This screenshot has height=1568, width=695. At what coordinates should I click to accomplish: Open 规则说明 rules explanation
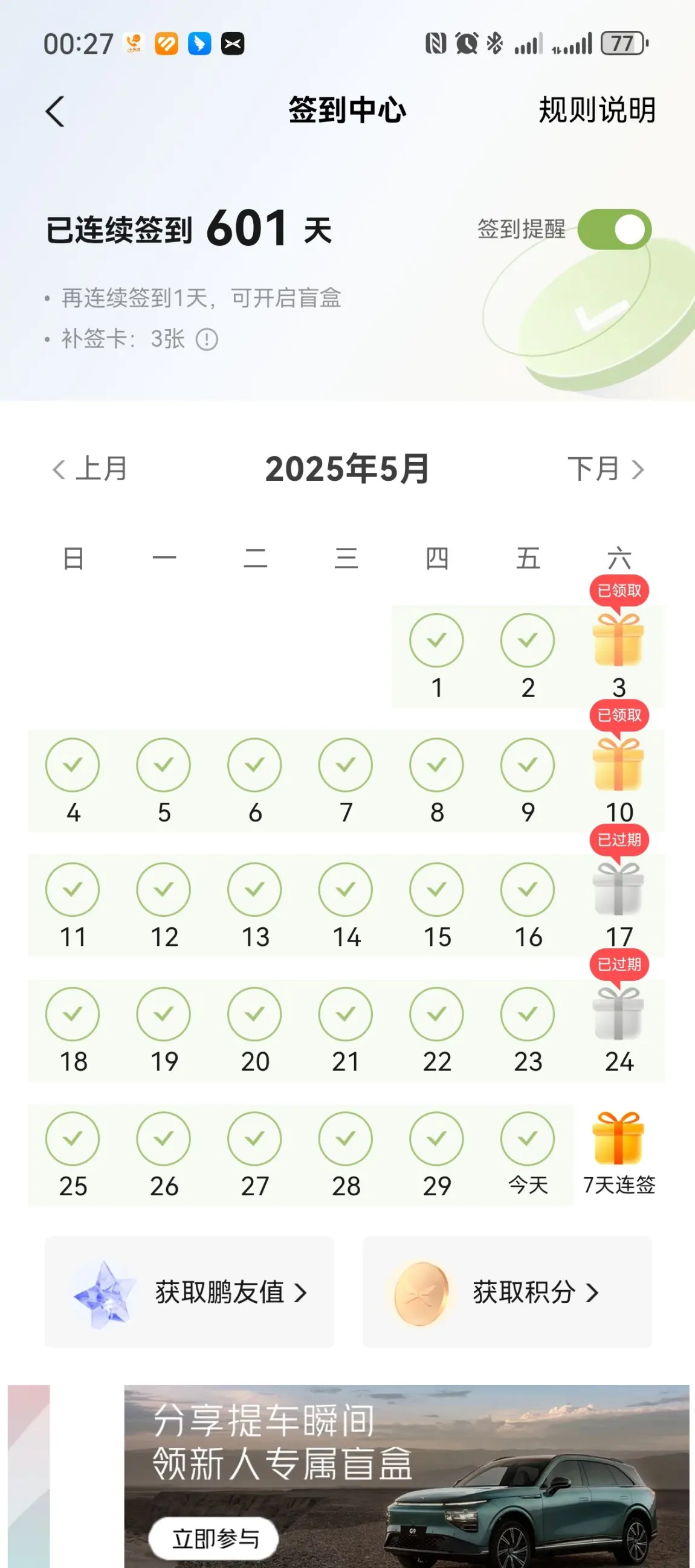596,111
